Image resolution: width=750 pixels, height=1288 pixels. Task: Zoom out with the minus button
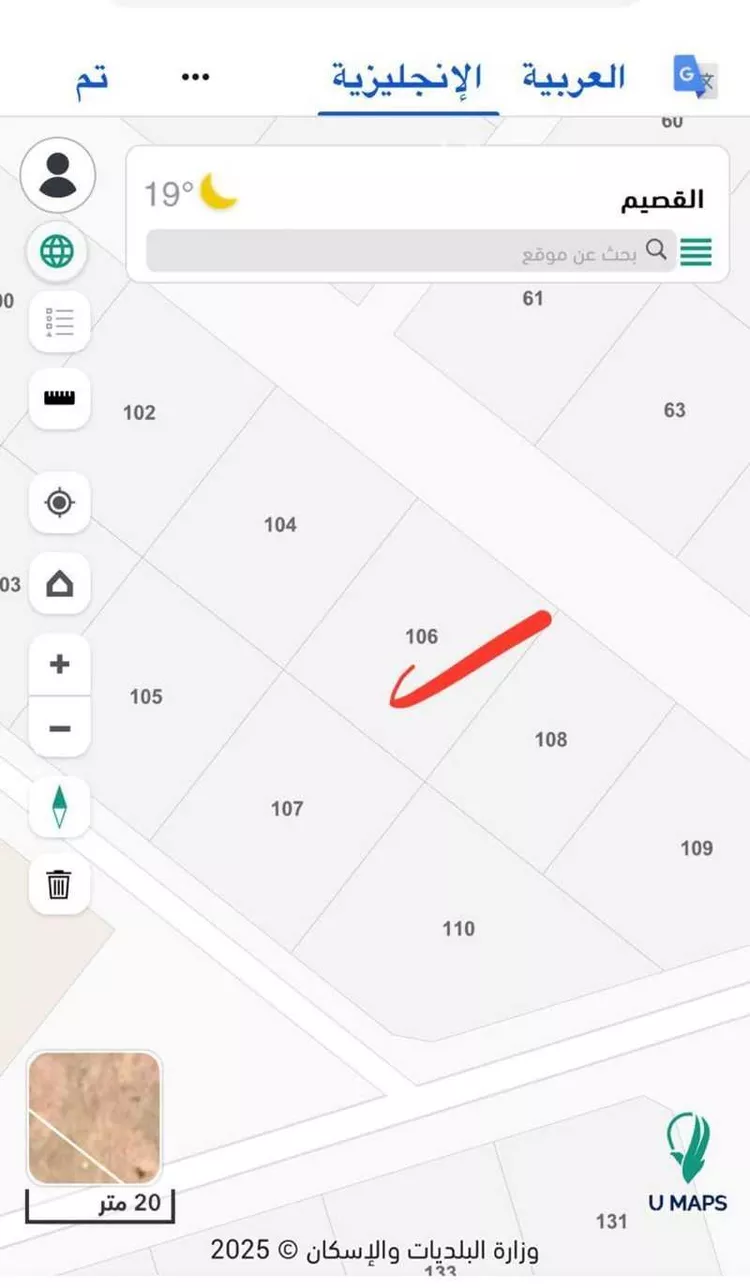point(59,727)
